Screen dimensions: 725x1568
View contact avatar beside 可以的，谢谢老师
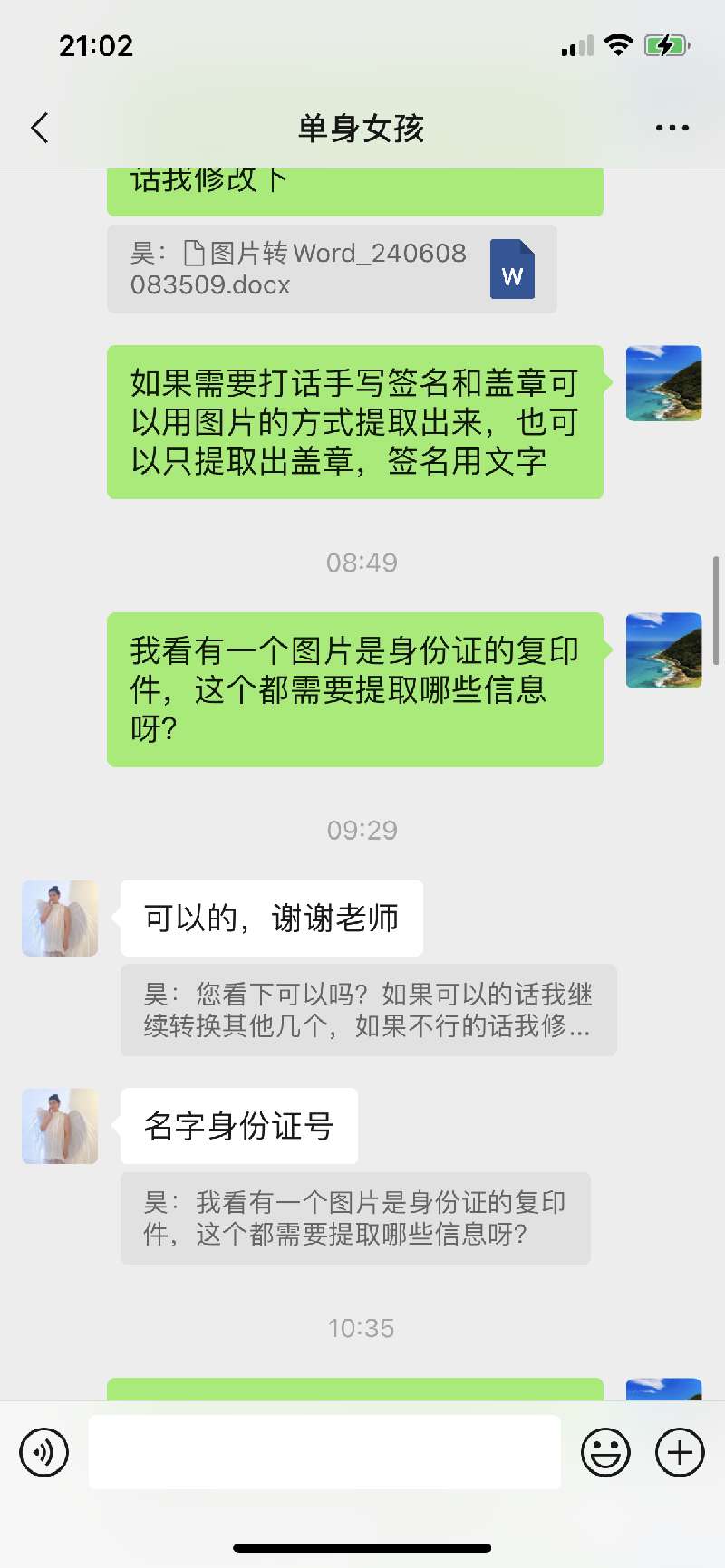click(x=60, y=919)
